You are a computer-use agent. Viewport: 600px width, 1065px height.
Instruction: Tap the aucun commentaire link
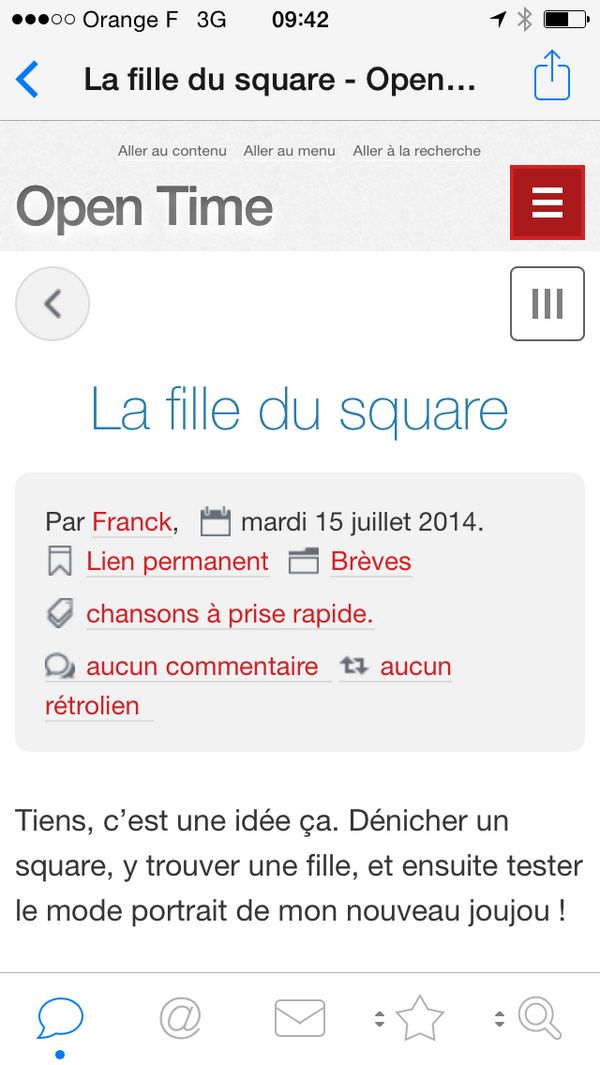[202, 666]
